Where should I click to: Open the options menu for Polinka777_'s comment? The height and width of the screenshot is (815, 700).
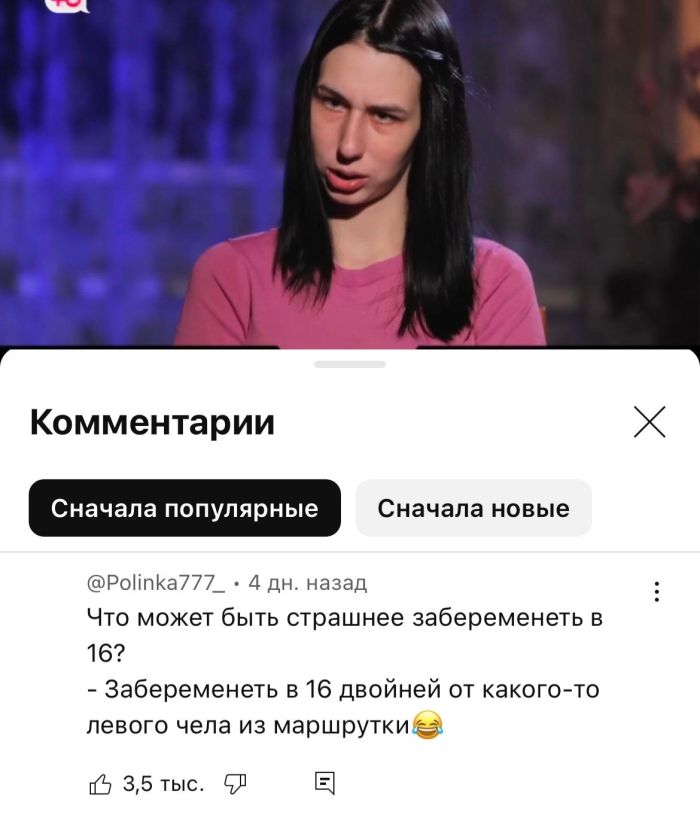point(656,592)
